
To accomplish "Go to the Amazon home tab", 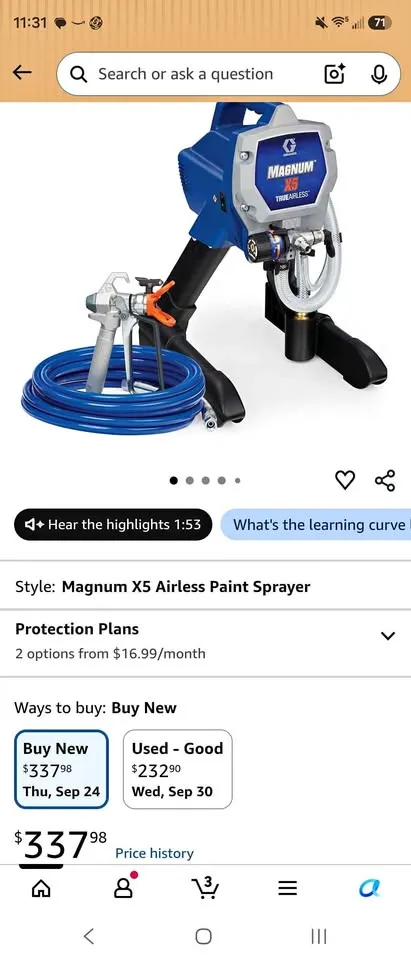I will point(41,888).
